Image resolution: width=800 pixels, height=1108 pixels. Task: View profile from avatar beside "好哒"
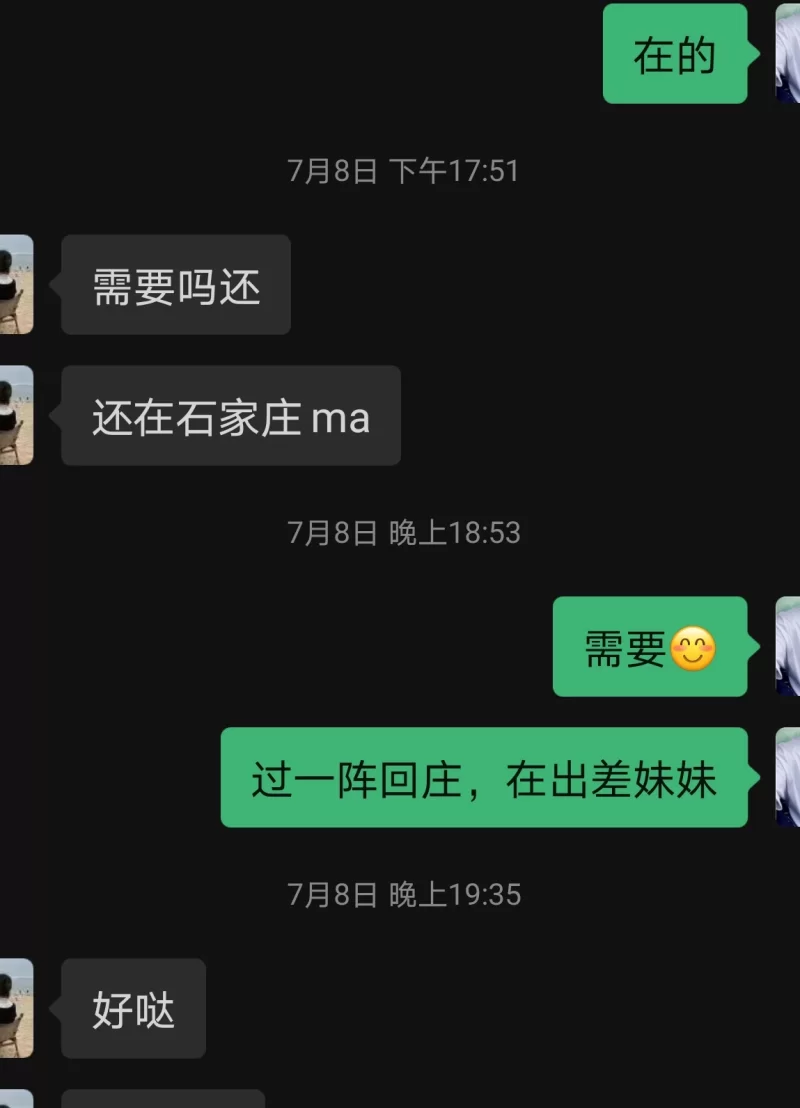coord(15,1008)
